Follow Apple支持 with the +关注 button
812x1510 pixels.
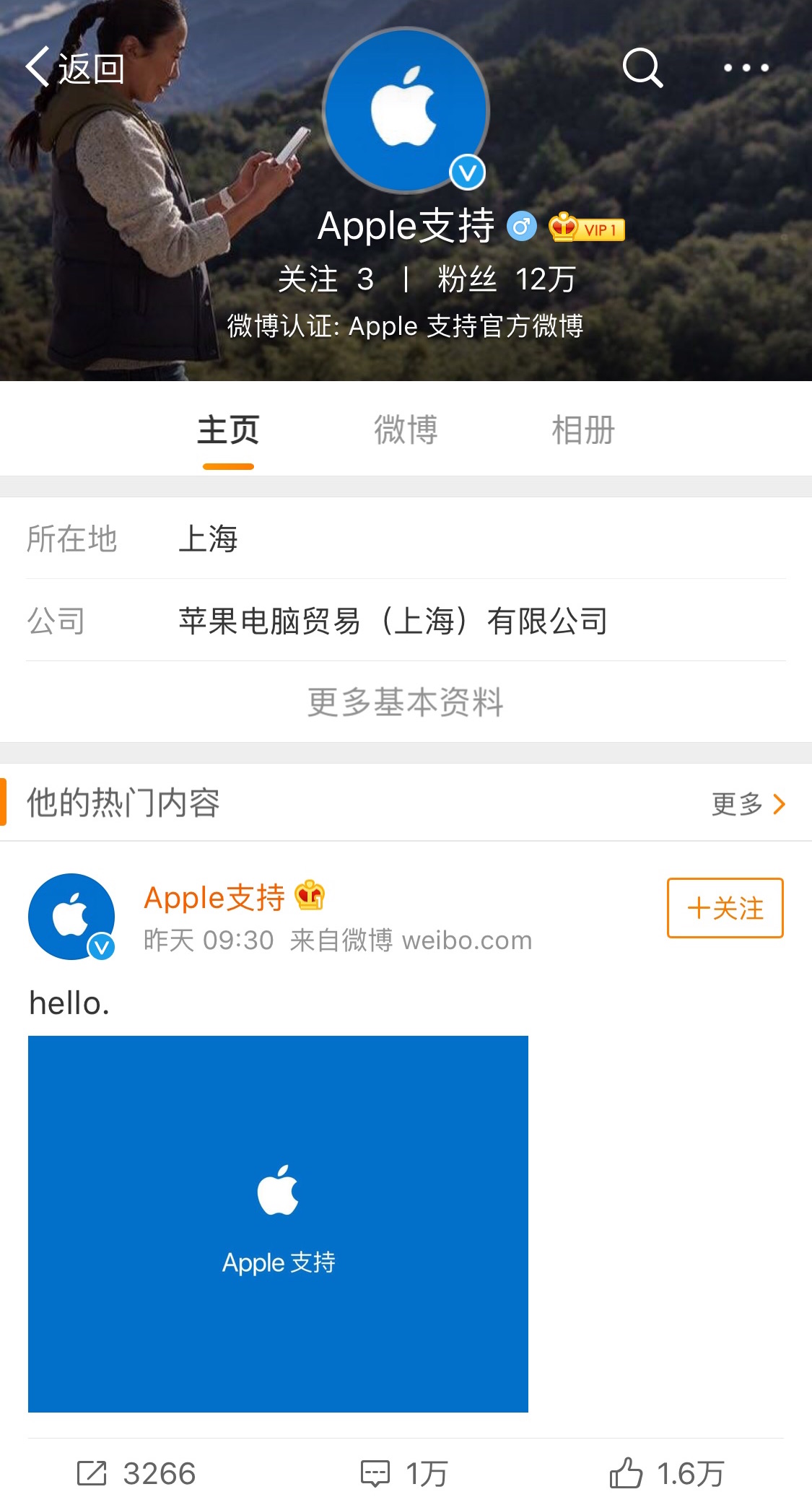(x=725, y=908)
